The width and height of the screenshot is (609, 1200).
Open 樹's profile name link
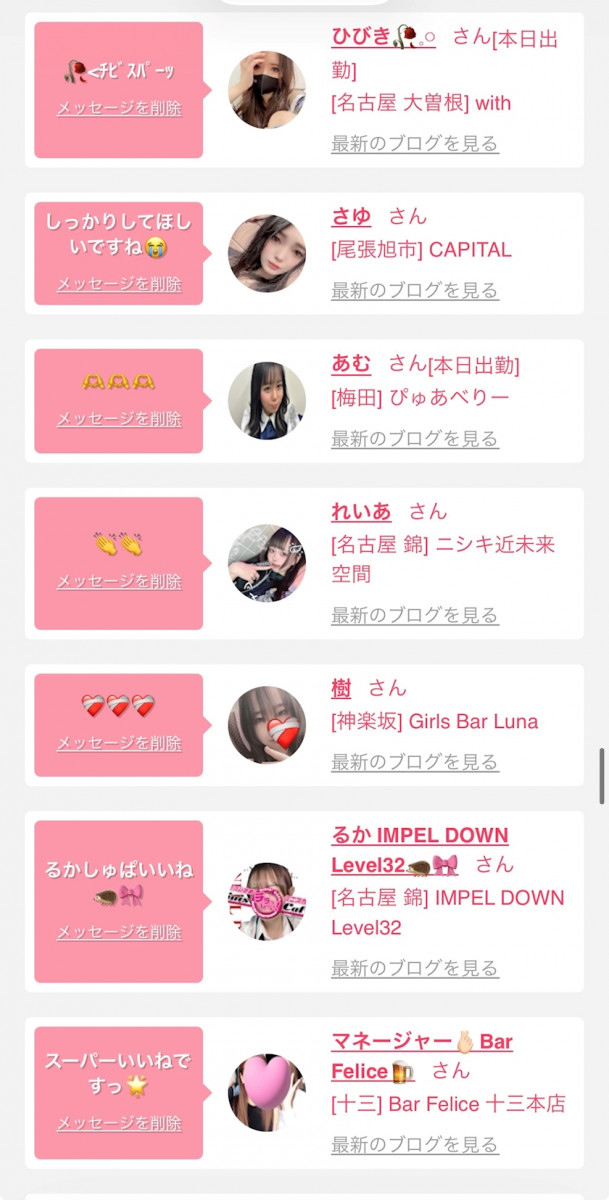click(341, 688)
